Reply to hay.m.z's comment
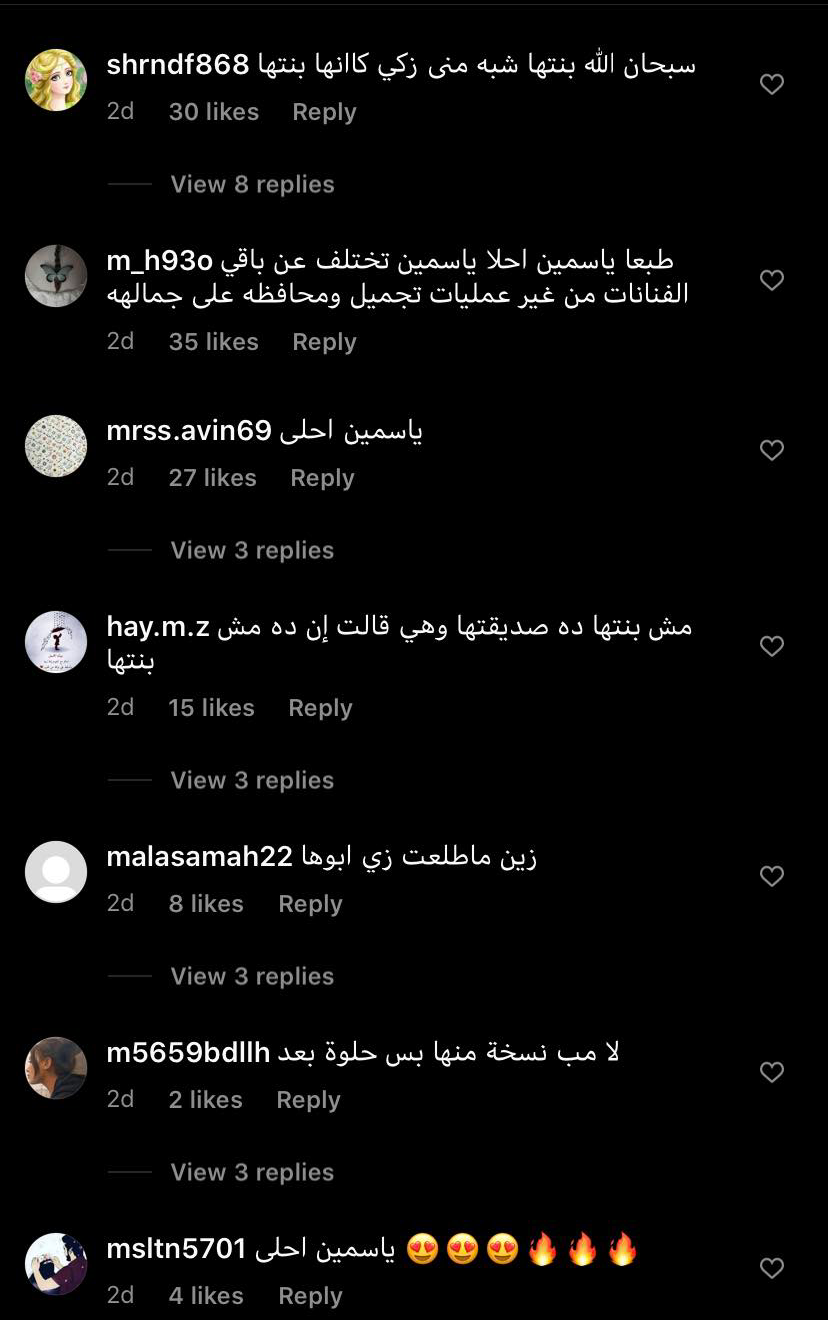Viewport: 828px width, 1320px height. [x=320, y=708]
